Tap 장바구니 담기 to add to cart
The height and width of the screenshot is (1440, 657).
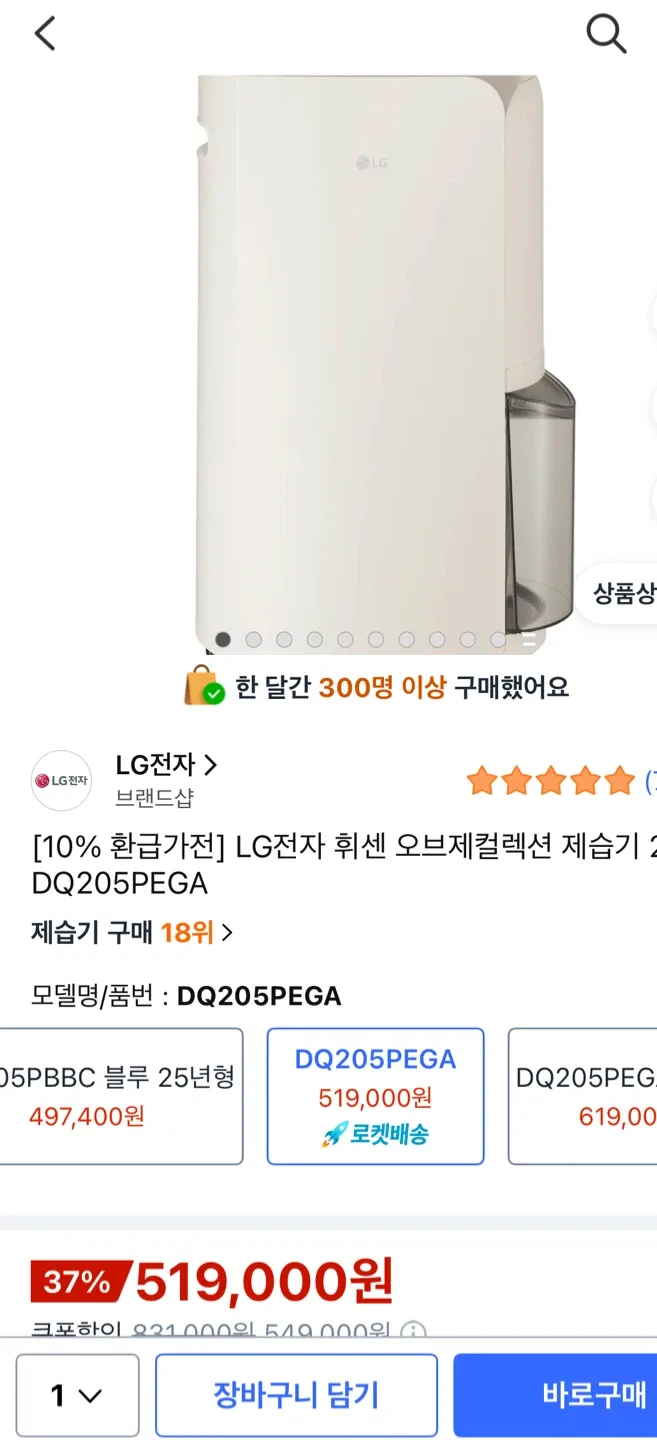296,1395
